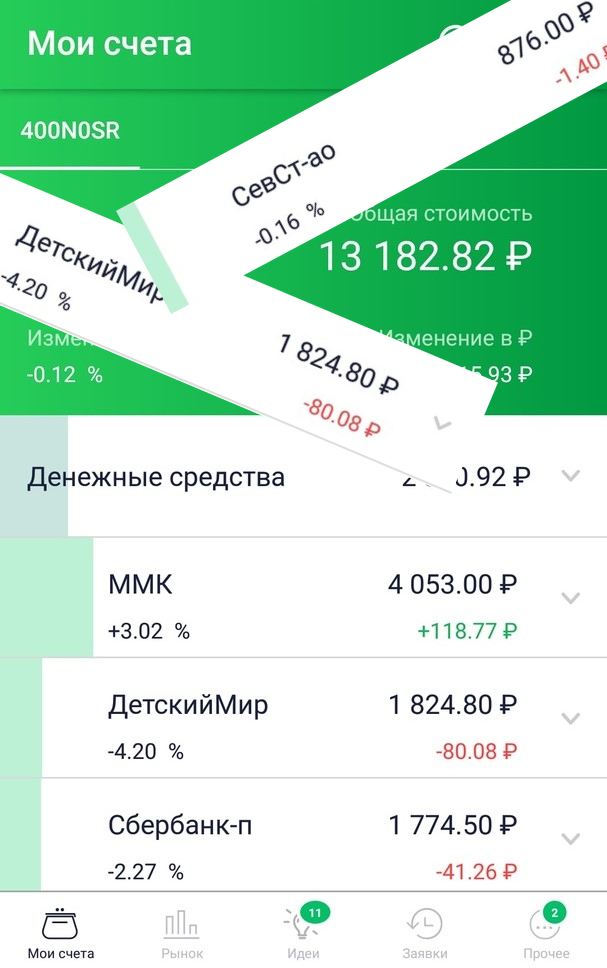Go to the Заявки tab

click(x=424, y=932)
